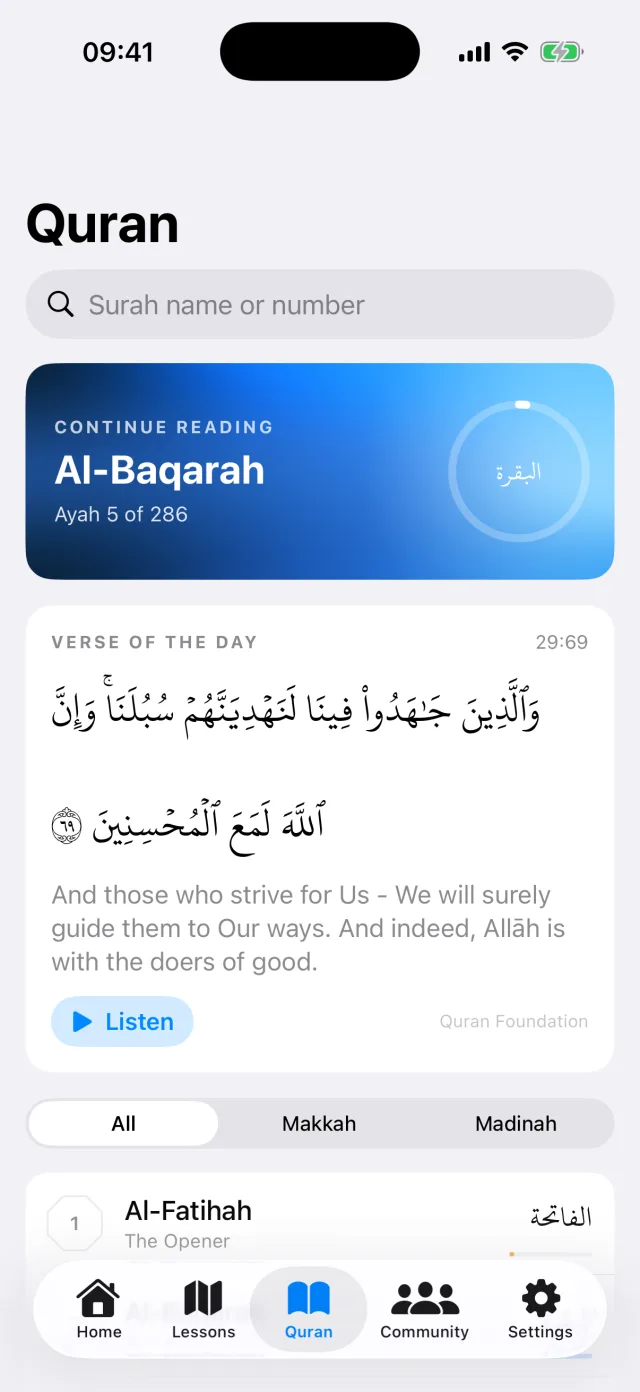Open Al-Fatihah surah row
Image resolution: width=640 pixels, height=1392 pixels.
pyautogui.click(x=320, y=1224)
